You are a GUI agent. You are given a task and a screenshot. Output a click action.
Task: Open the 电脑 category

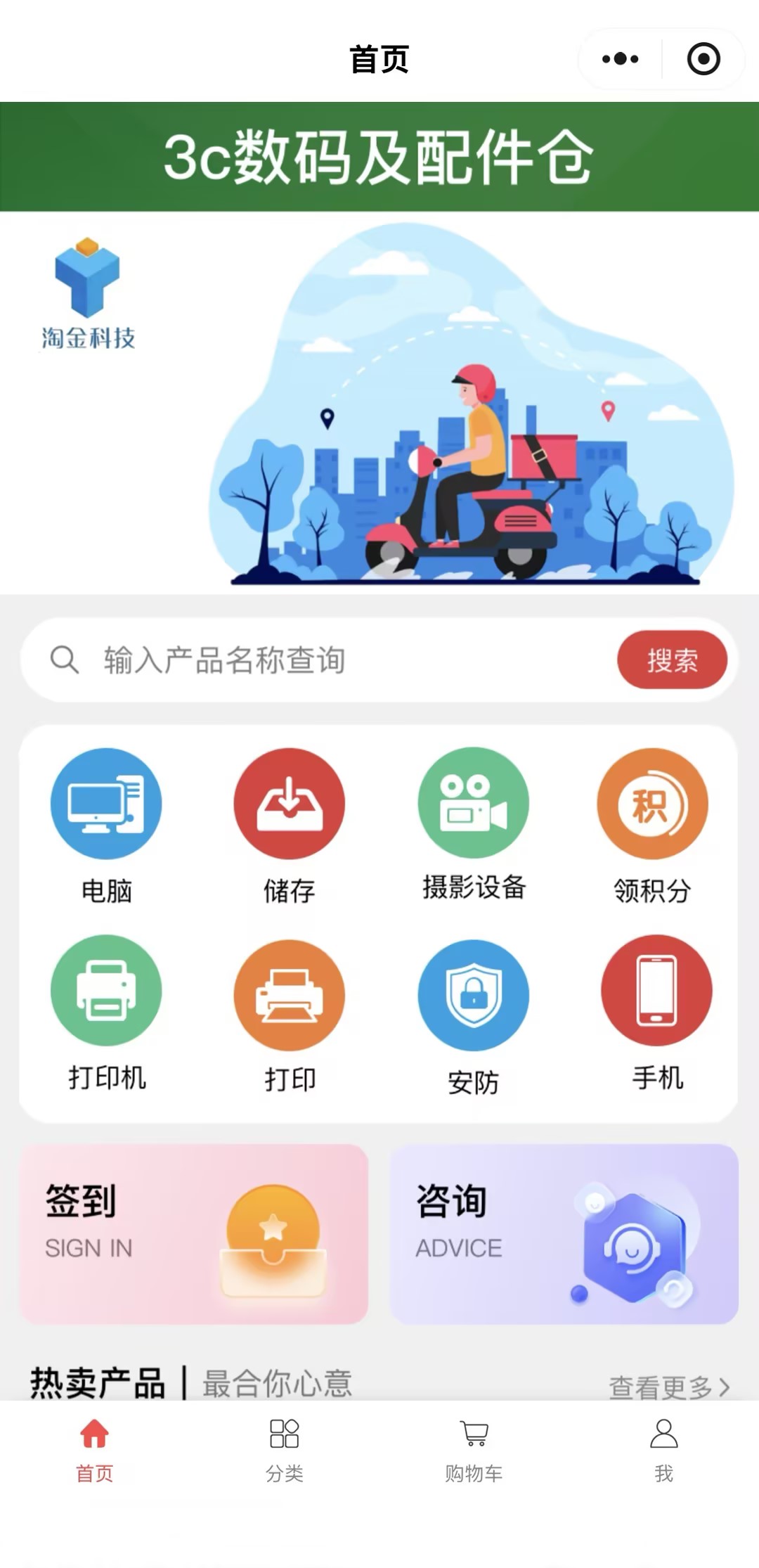coord(106,824)
